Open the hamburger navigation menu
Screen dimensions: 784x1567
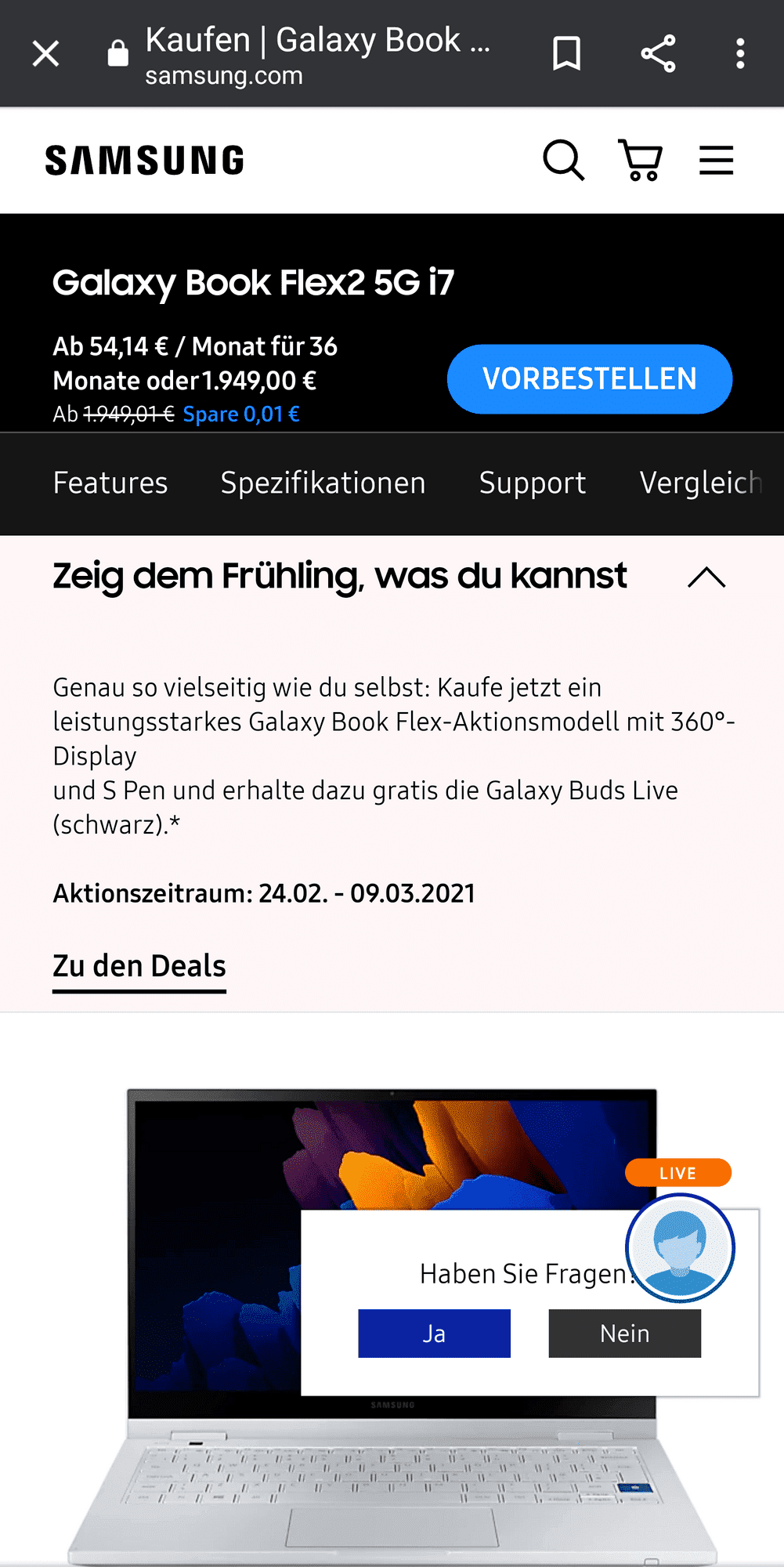[x=716, y=161]
